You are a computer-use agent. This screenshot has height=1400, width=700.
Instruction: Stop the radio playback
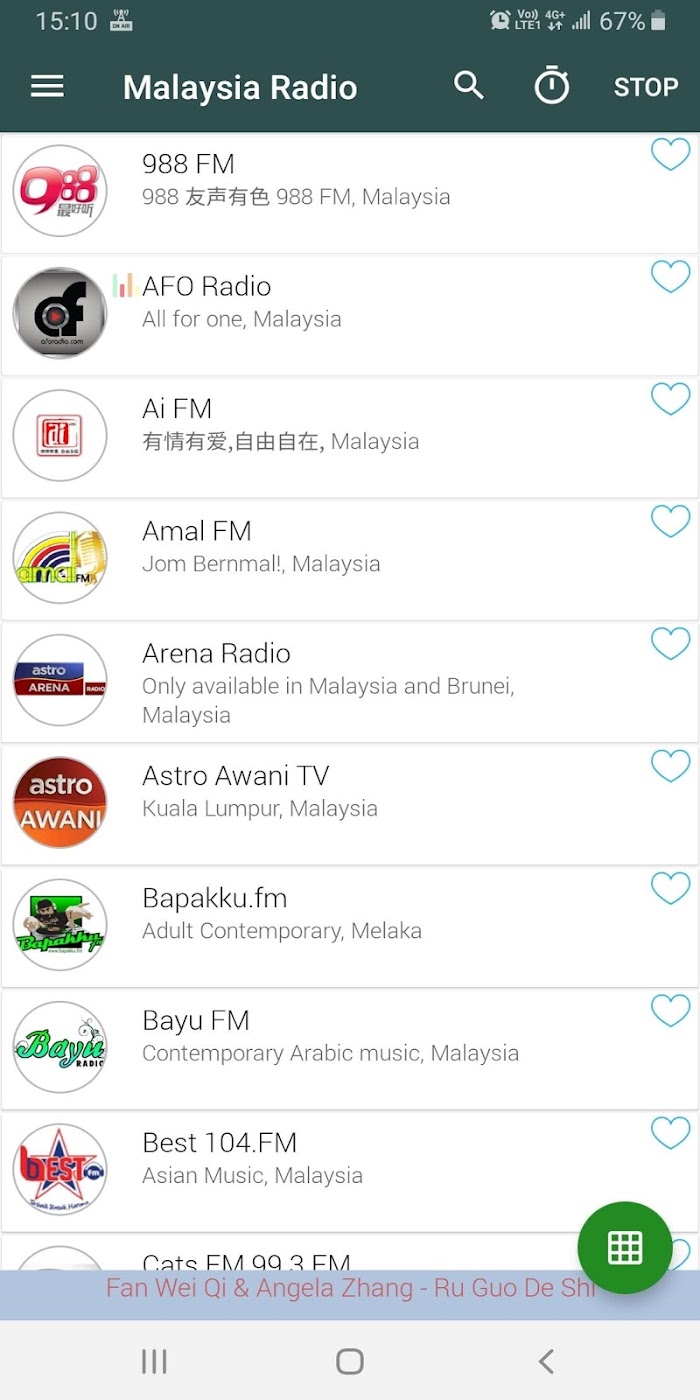click(646, 87)
